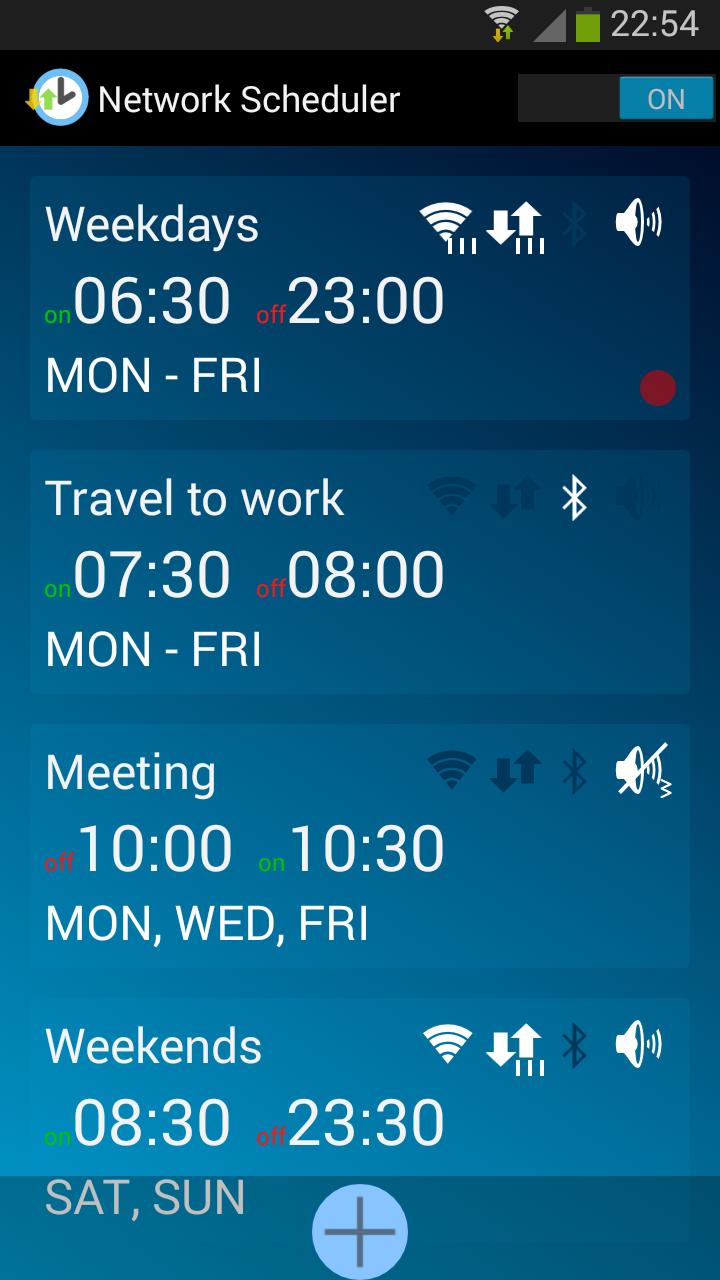Toggle WiFi icon on the Weekdays profile
The image size is (720, 1280).
point(449,222)
